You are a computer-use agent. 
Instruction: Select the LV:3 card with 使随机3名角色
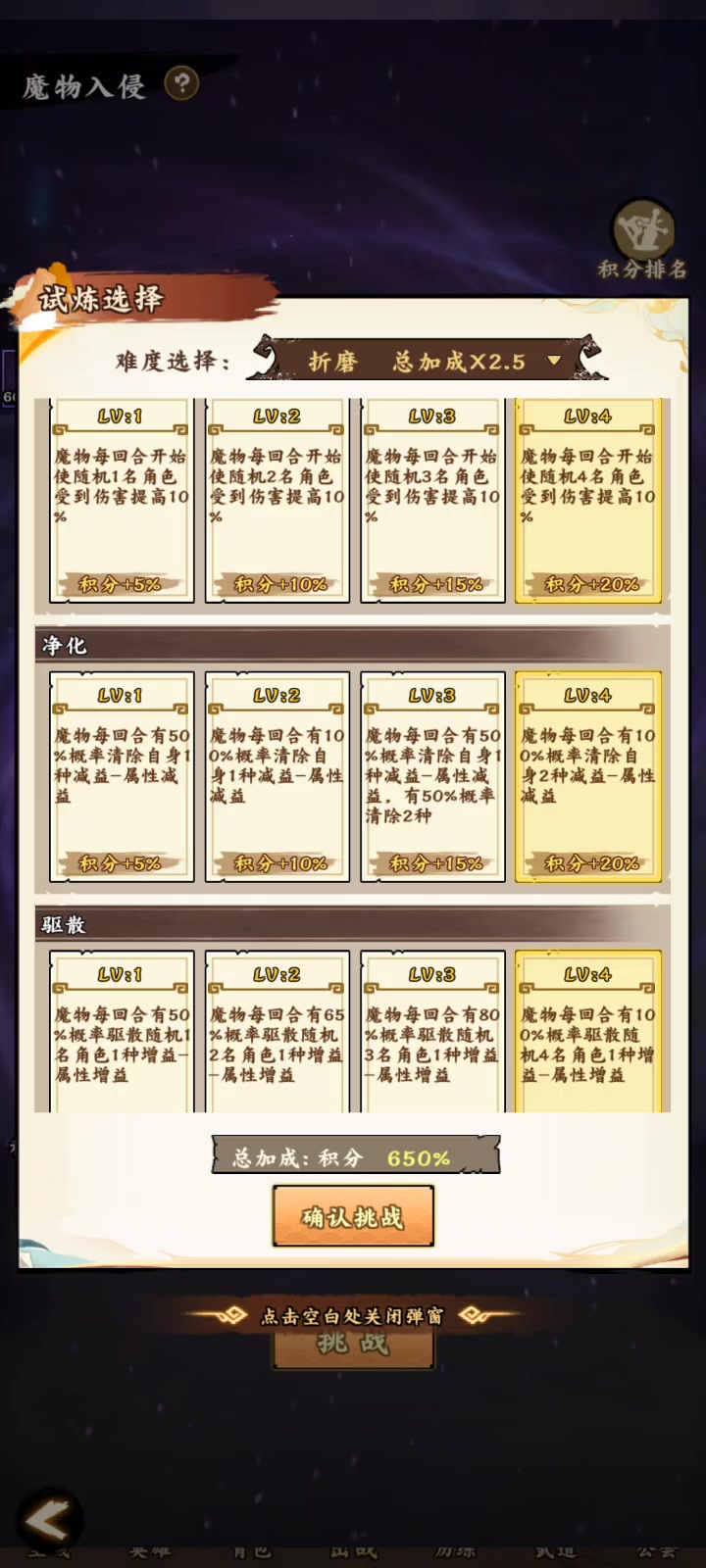tap(432, 500)
